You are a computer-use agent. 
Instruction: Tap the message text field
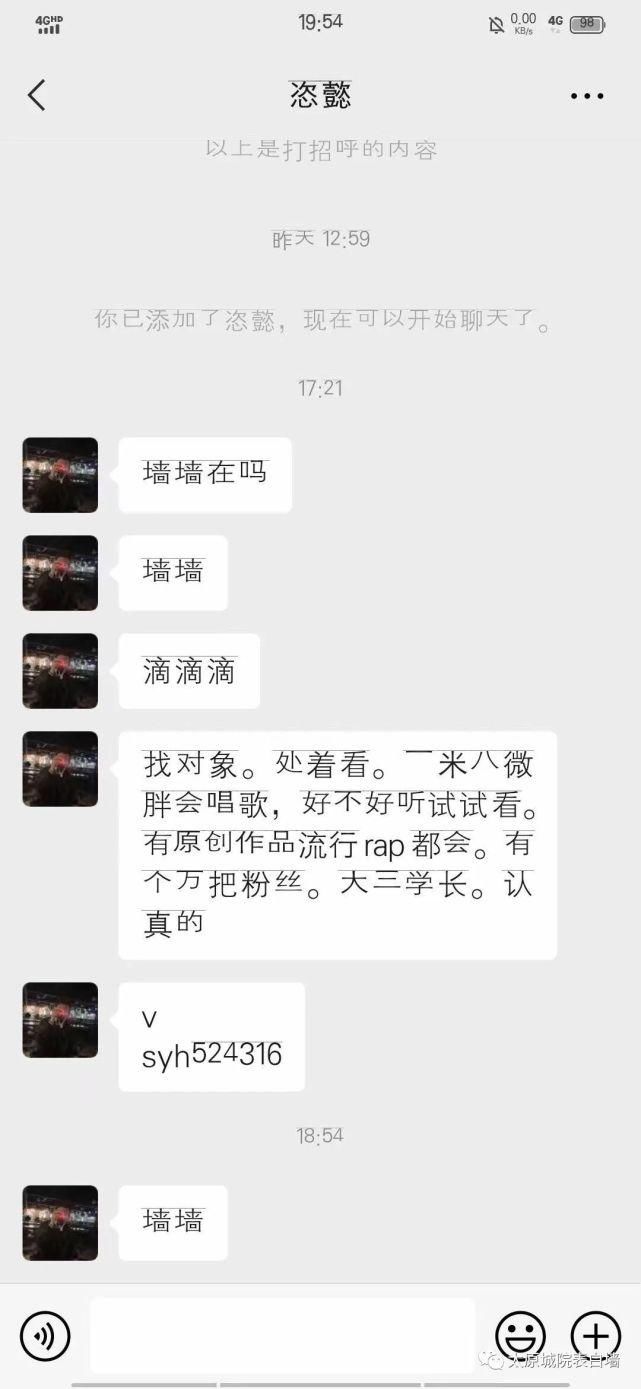coord(282,1335)
